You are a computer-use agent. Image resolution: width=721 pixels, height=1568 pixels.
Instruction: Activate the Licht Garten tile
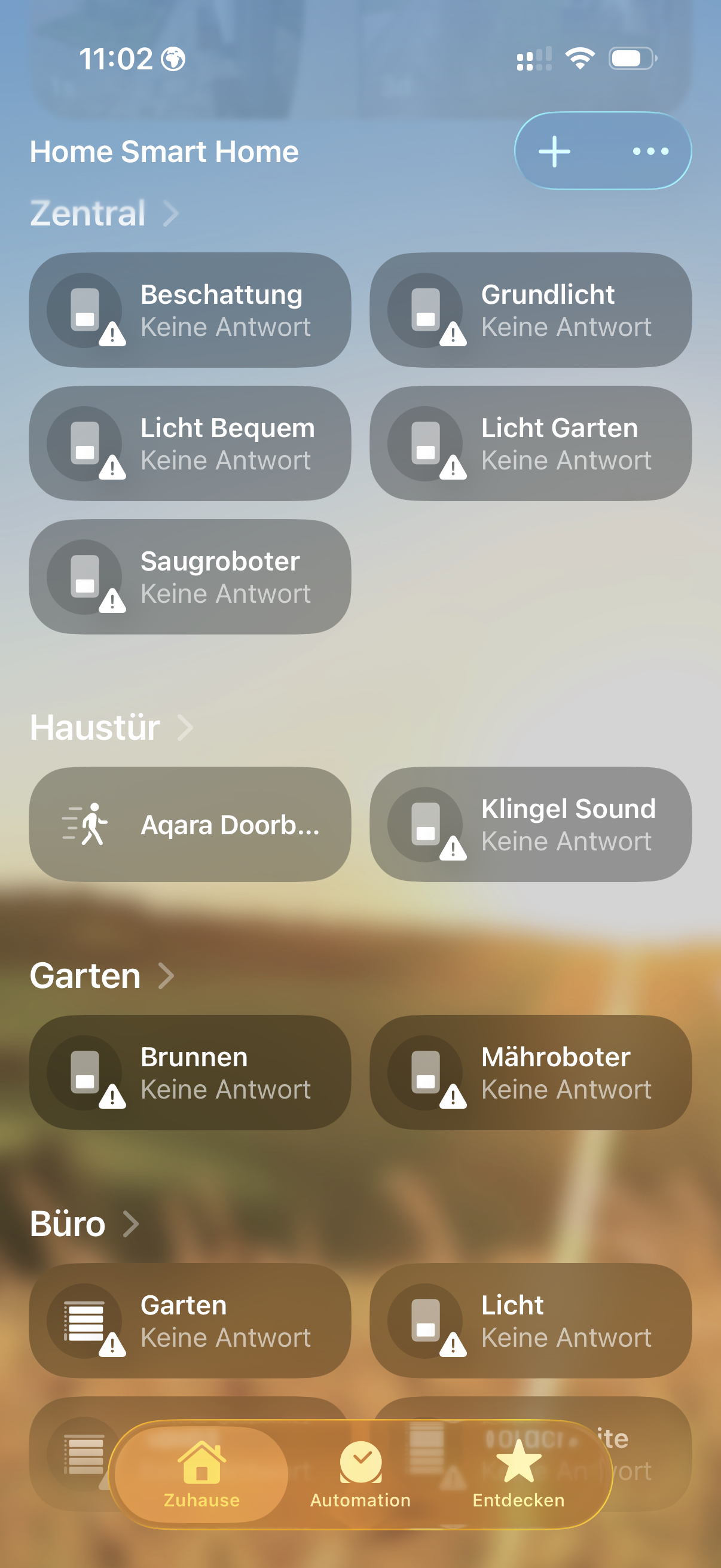pyautogui.click(x=530, y=444)
